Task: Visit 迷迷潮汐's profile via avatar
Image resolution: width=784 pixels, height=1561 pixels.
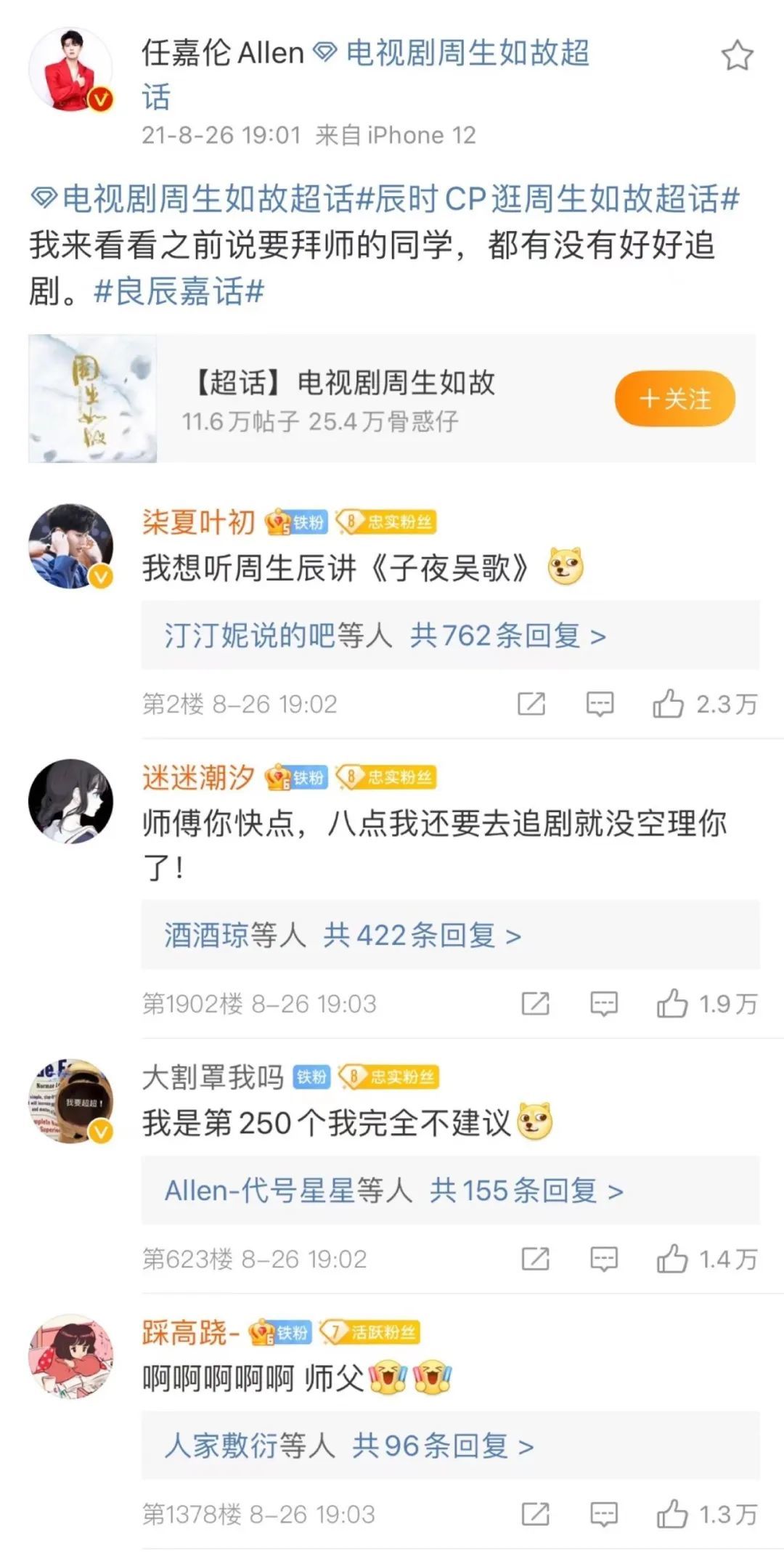Action: (x=70, y=801)
